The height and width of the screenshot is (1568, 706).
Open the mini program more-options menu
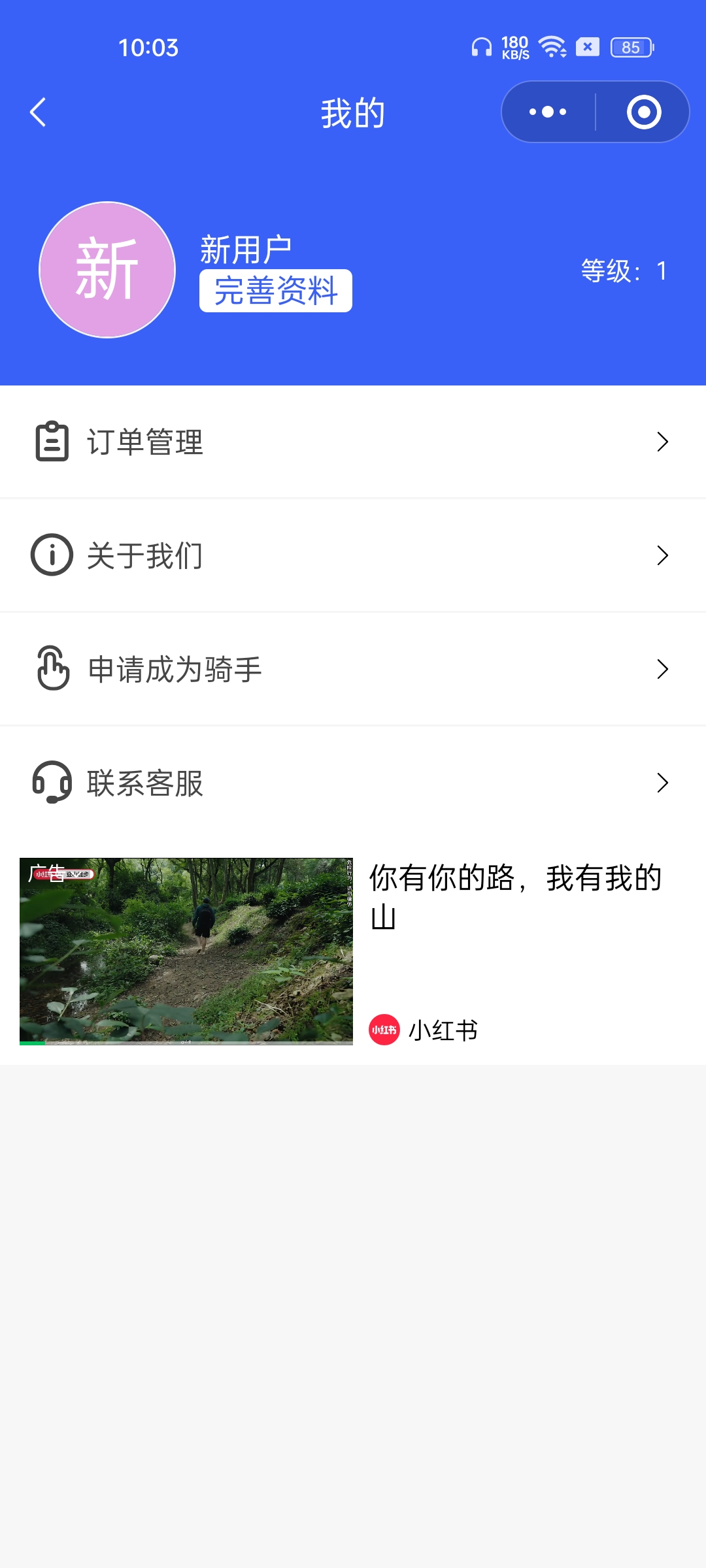click(x=548, y=112)
